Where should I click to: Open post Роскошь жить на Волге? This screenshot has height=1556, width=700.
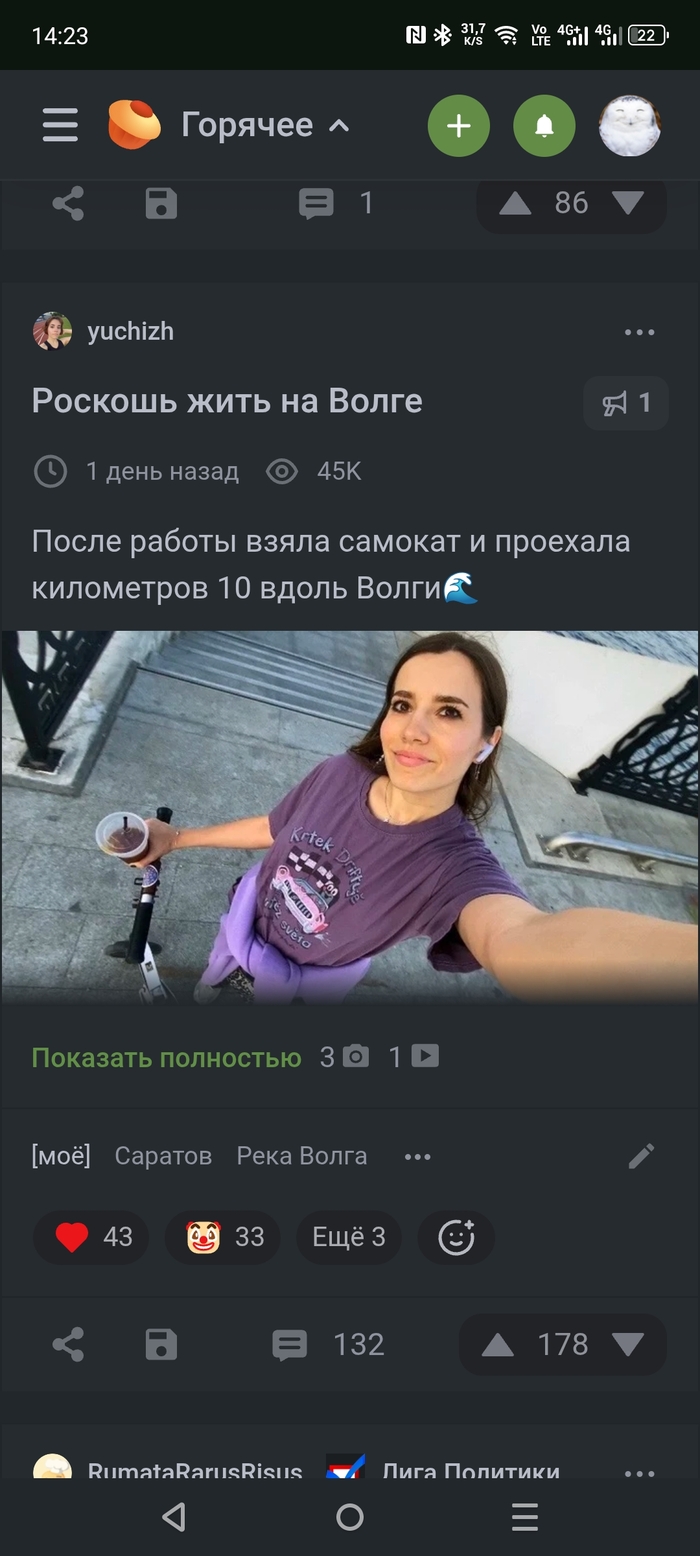click(x=227, y=401)
